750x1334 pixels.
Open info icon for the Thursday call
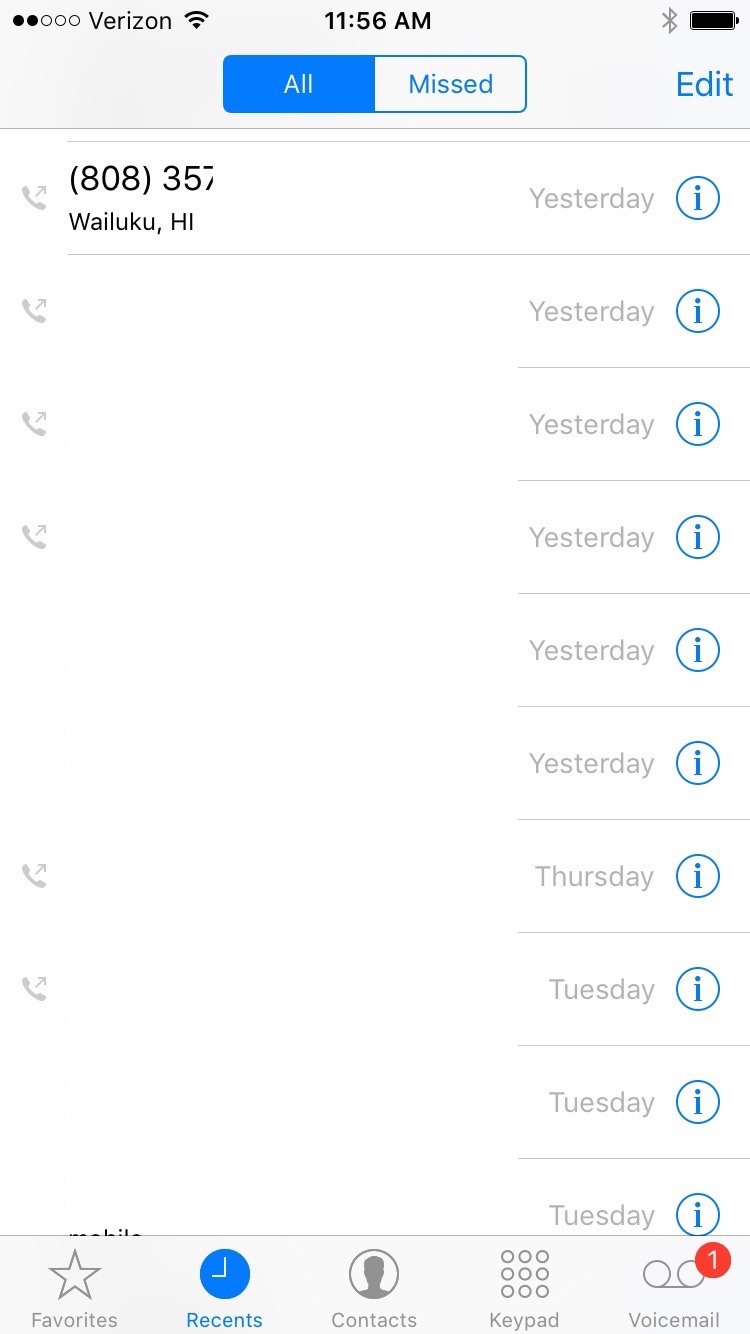(698, 876)
